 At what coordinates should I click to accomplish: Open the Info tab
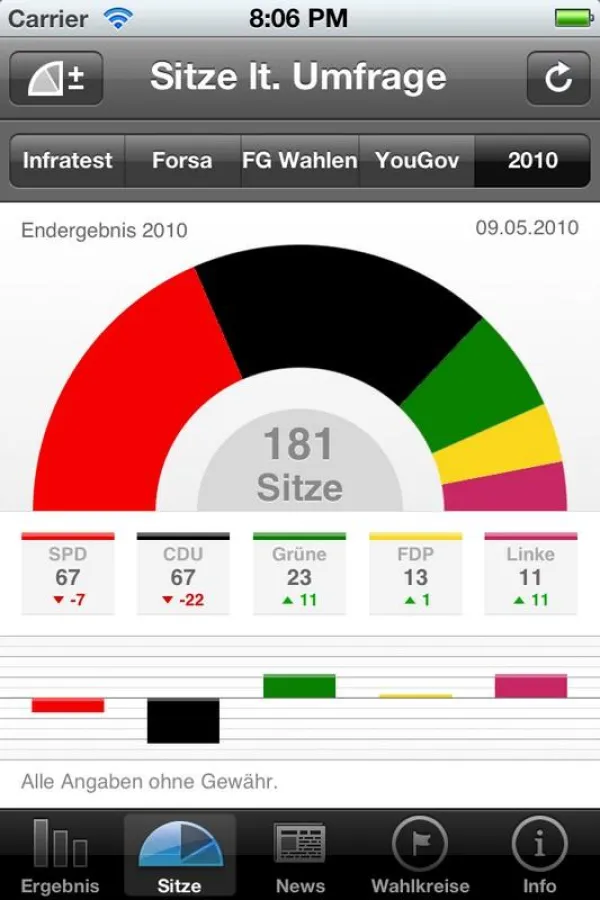pyautogui.click(x=540, y=856)
